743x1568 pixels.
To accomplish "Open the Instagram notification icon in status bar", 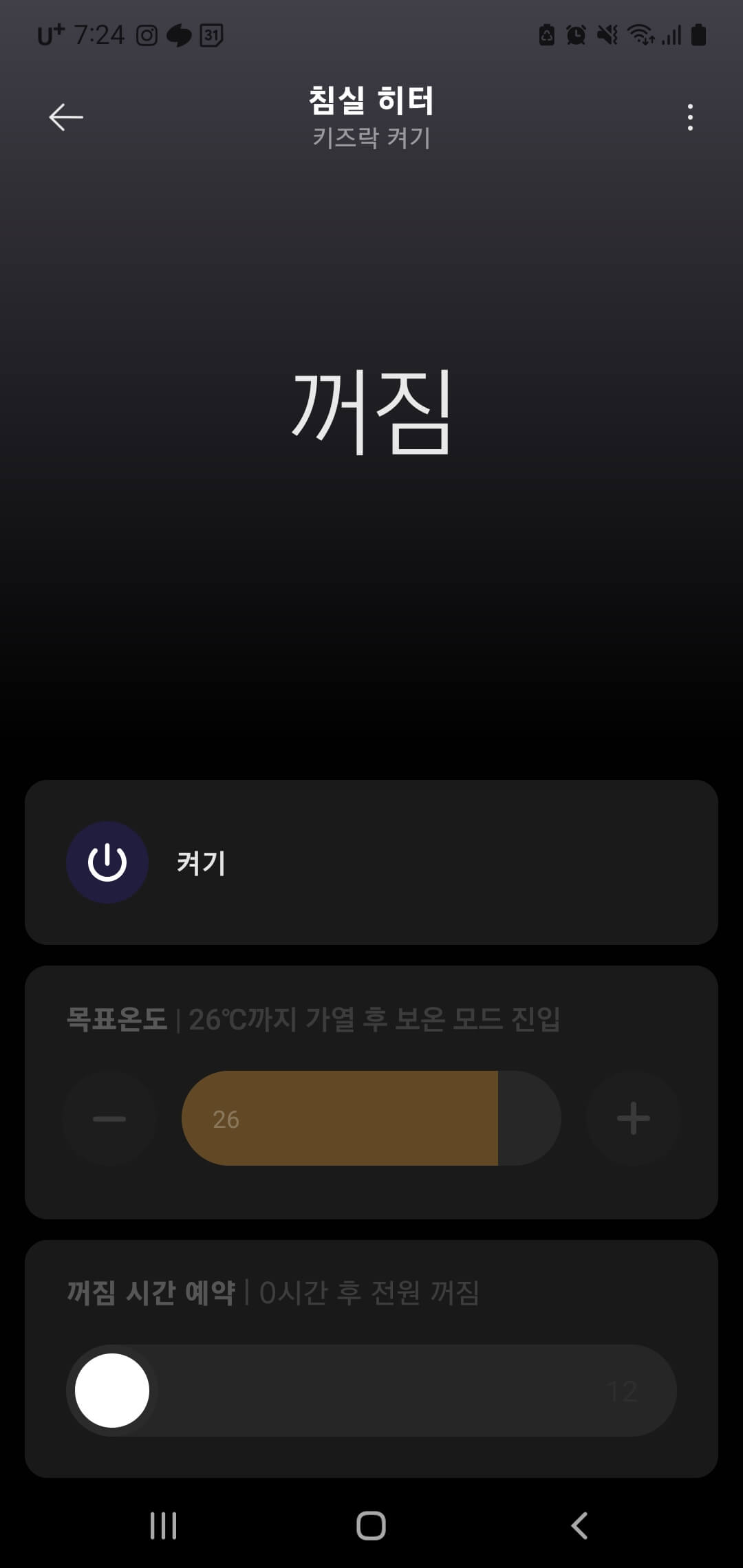I will pos(147,33).
